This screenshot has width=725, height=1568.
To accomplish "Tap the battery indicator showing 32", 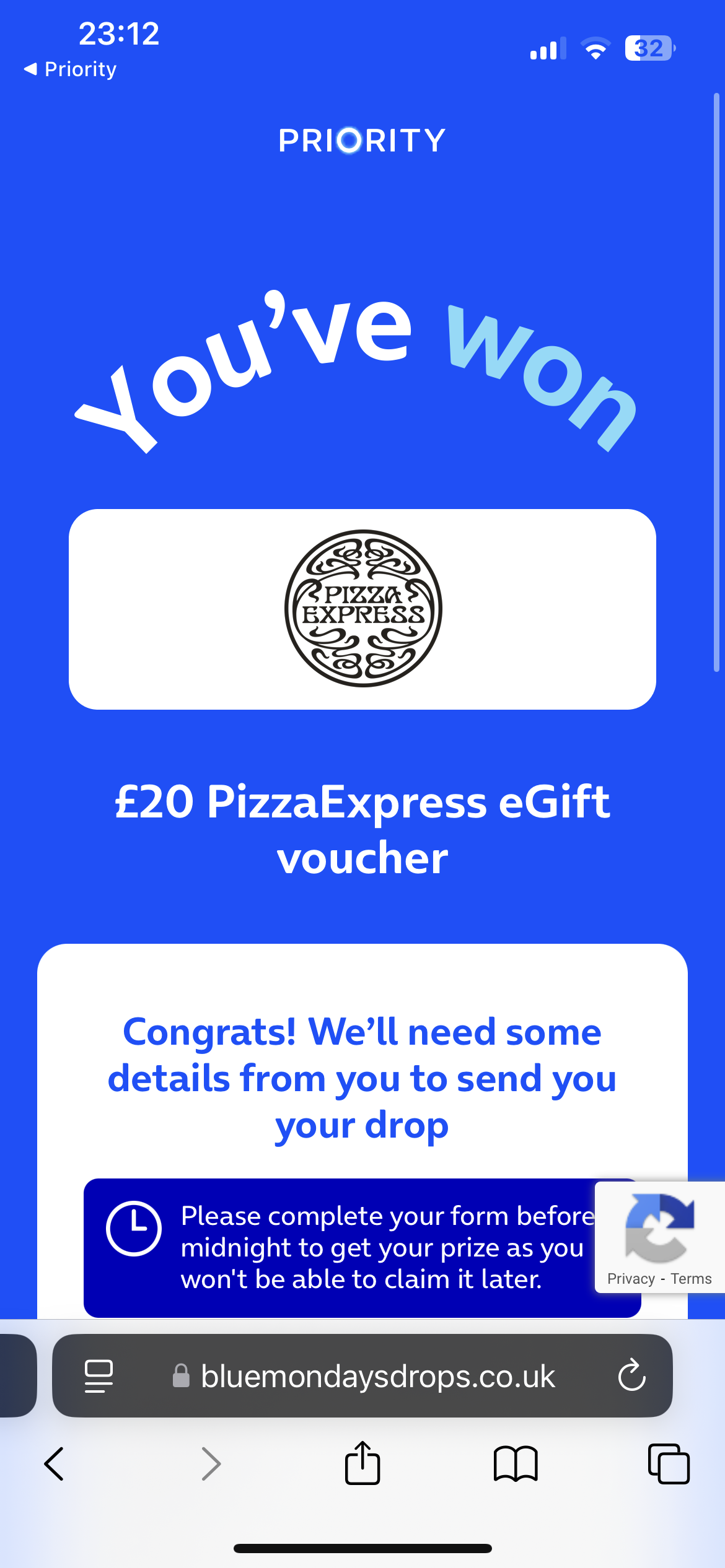I will (x=648, y=47).
